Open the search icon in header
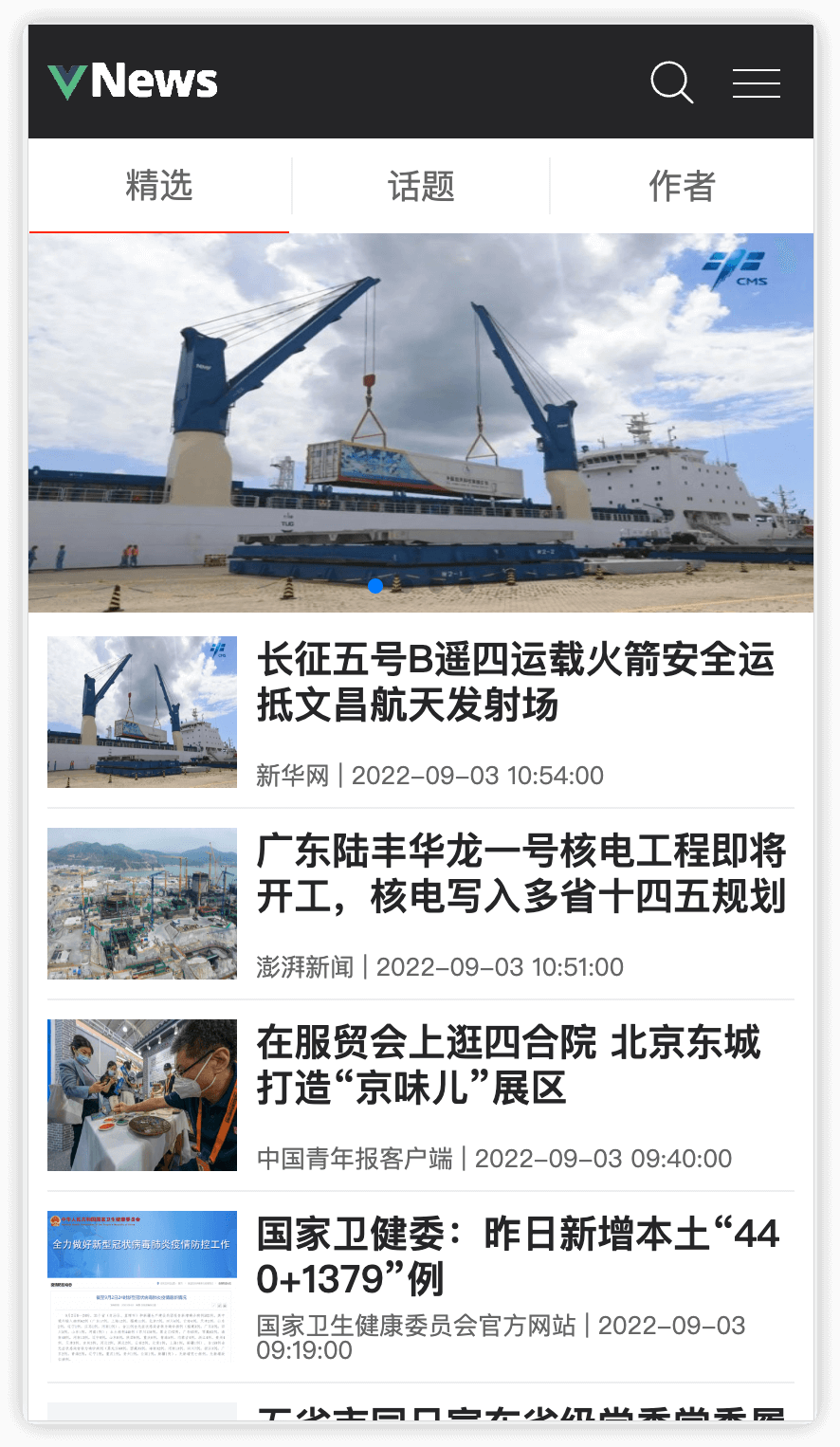 point(671,82)
